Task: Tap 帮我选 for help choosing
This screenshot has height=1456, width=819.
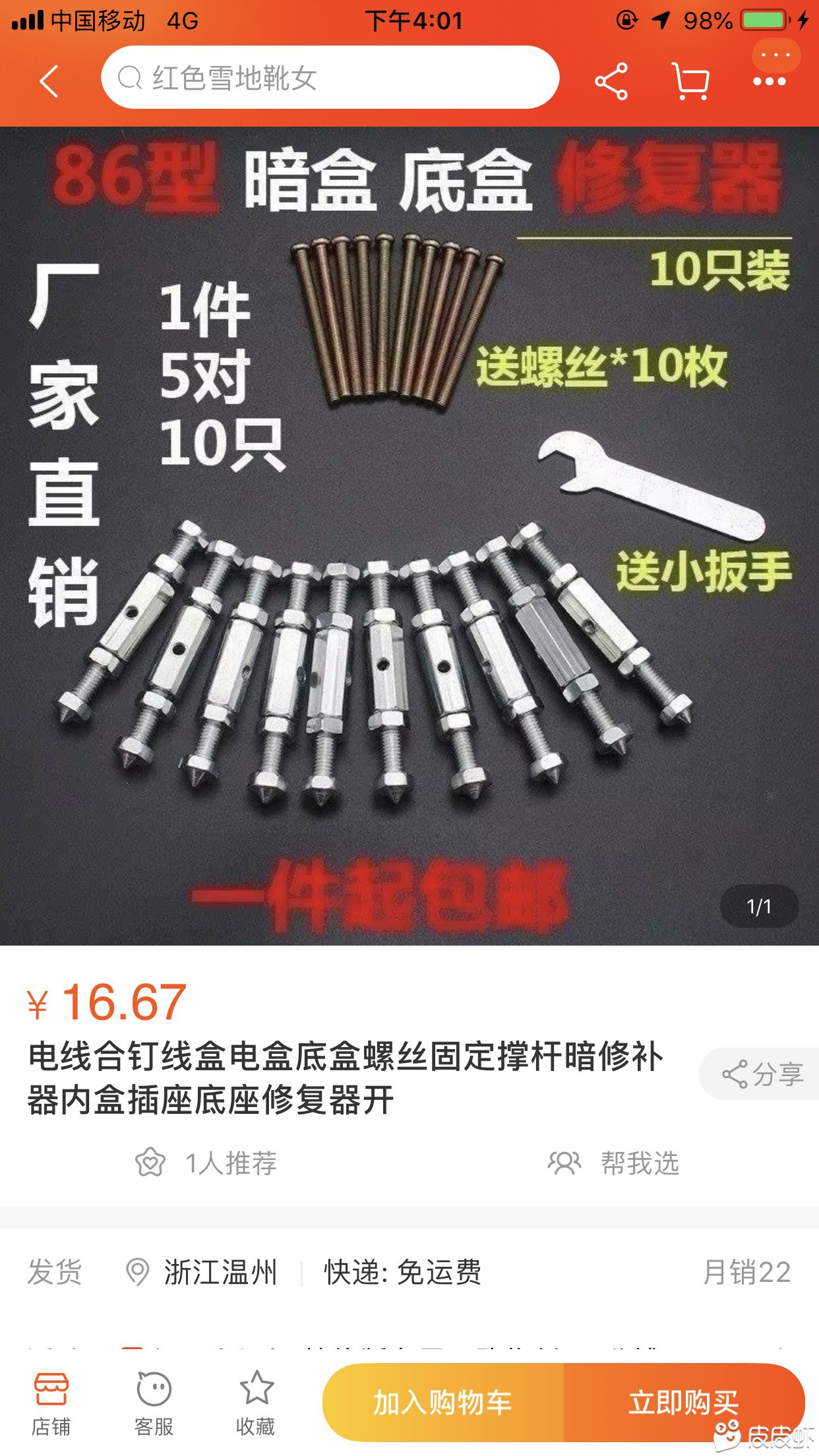Action: pyautogui.click(x=614, y=1163)
